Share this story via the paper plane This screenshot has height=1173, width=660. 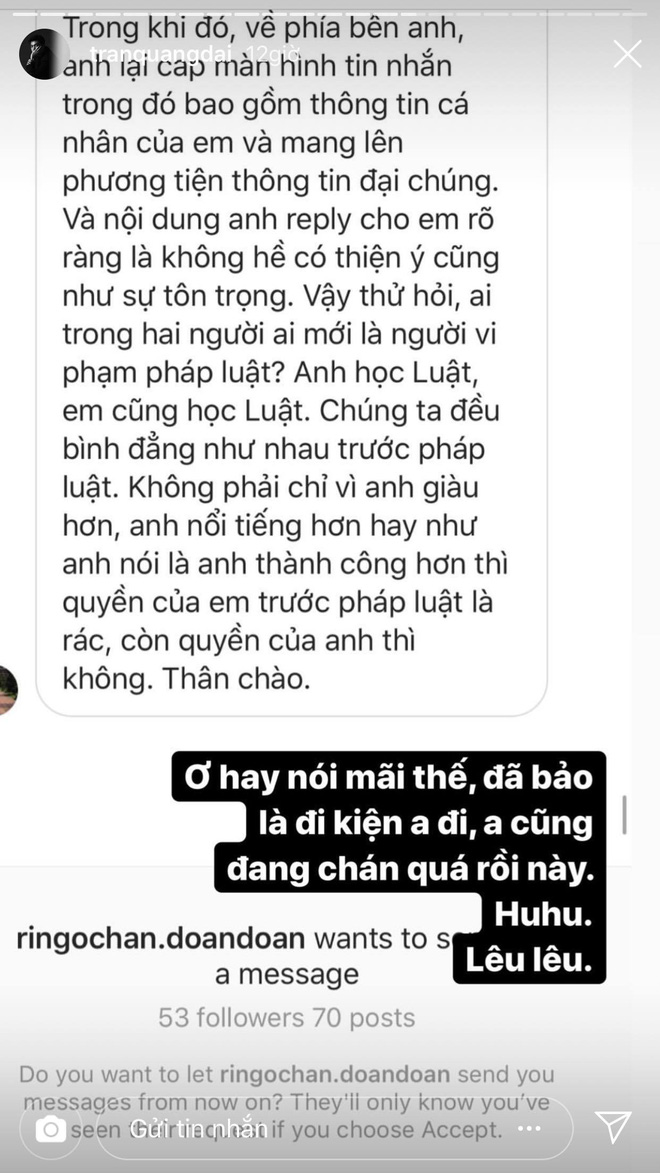click(x=613, y=1127)
